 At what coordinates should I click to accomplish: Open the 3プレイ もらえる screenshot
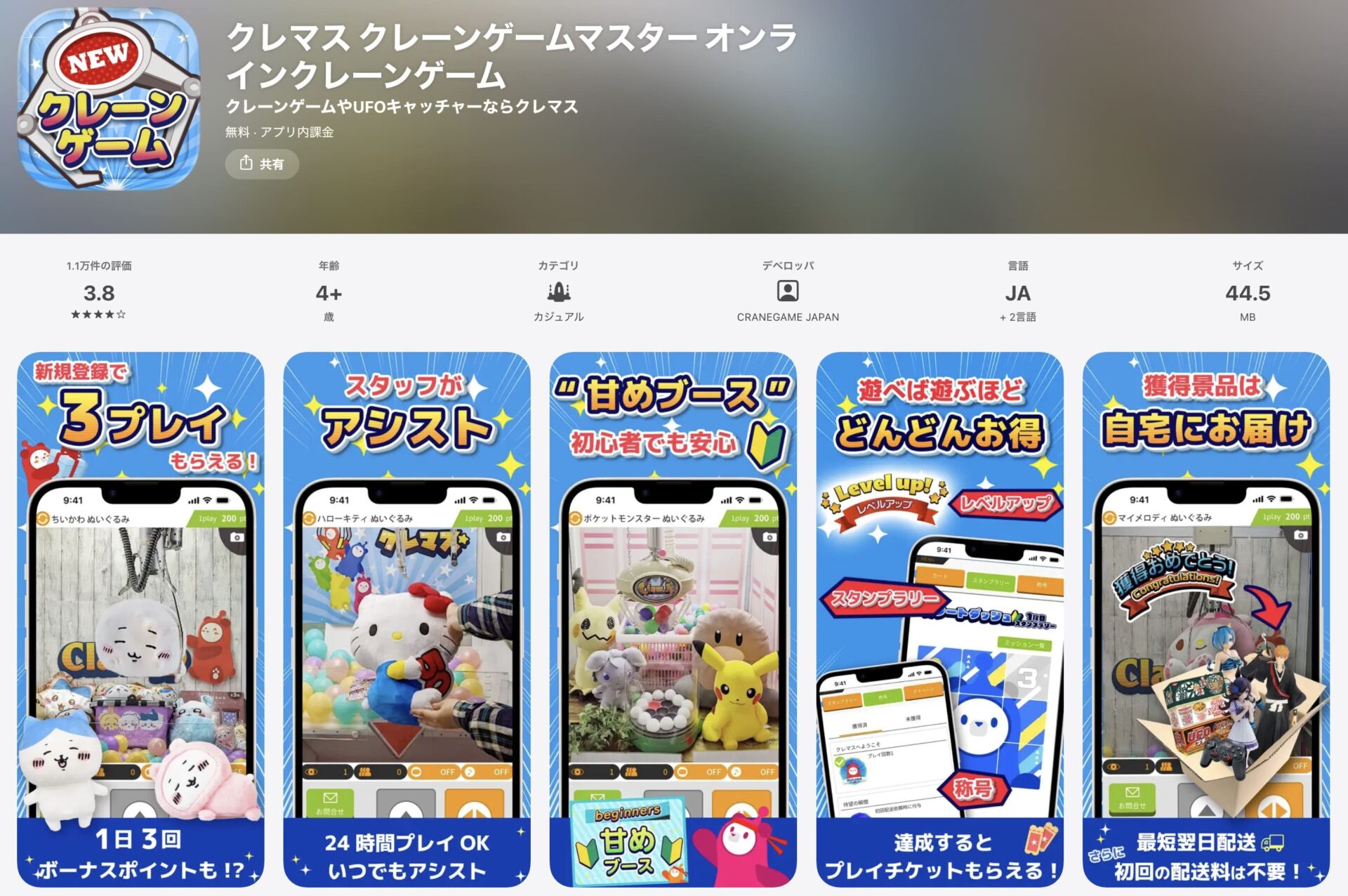140,618
